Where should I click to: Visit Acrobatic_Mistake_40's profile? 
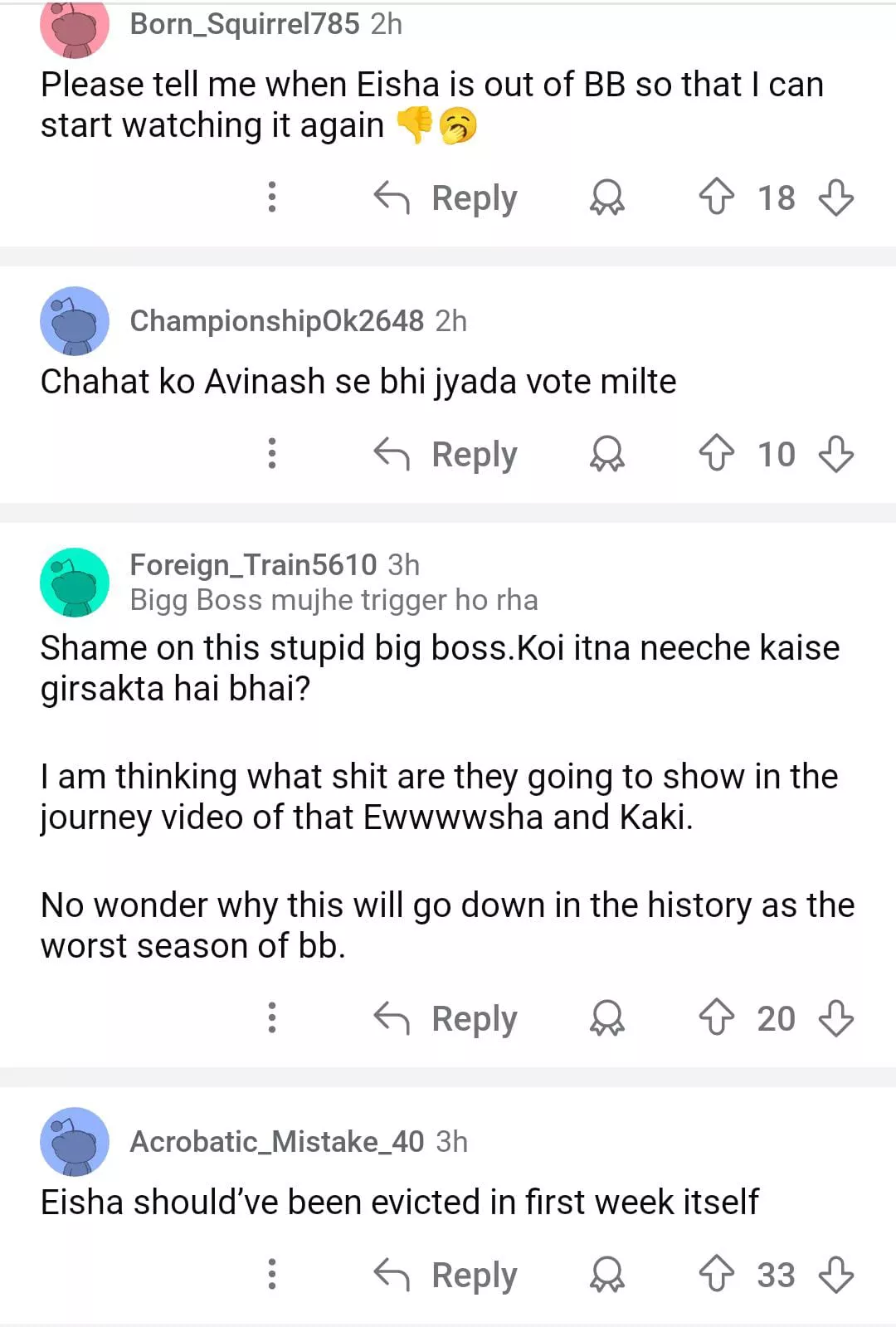coord(276,1142)
